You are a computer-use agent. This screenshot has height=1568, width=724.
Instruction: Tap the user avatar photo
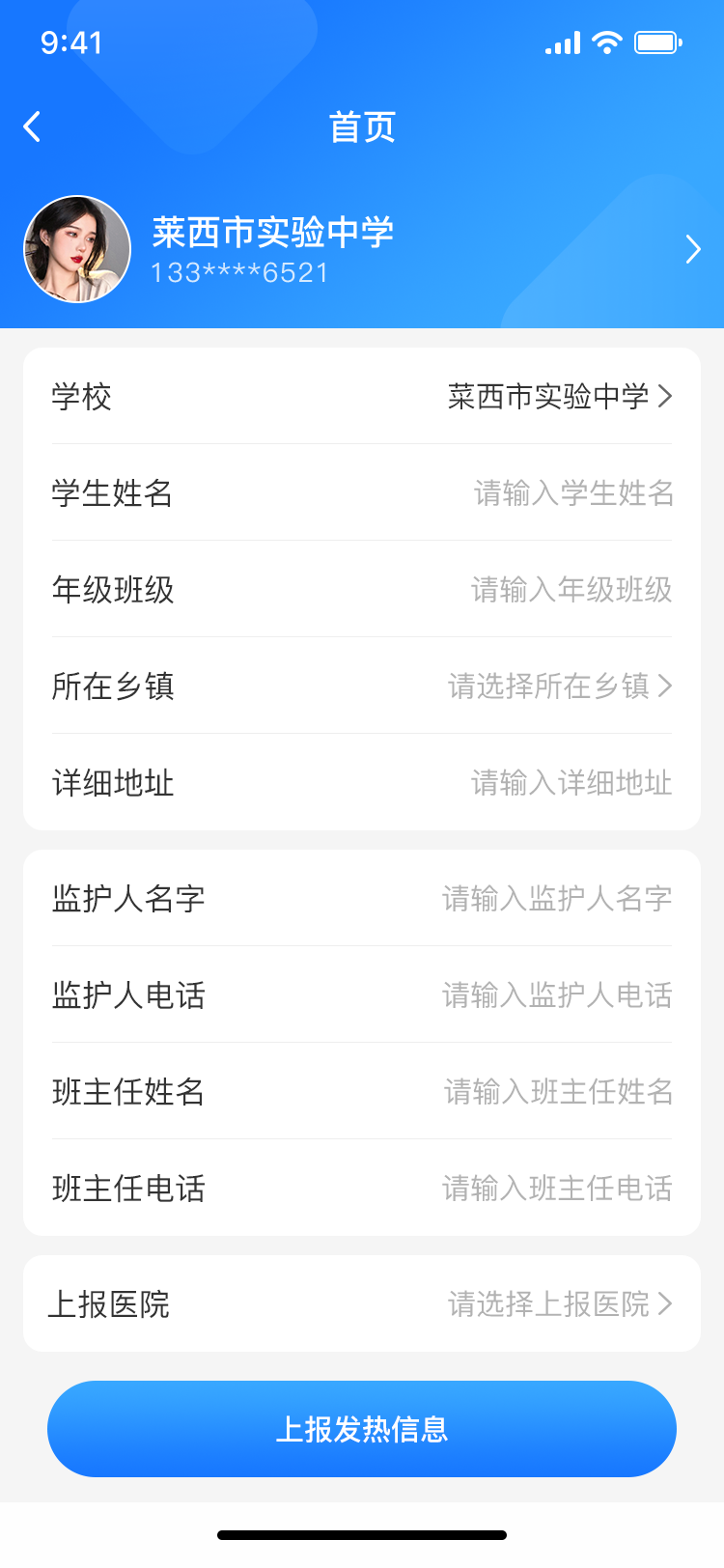77,249
